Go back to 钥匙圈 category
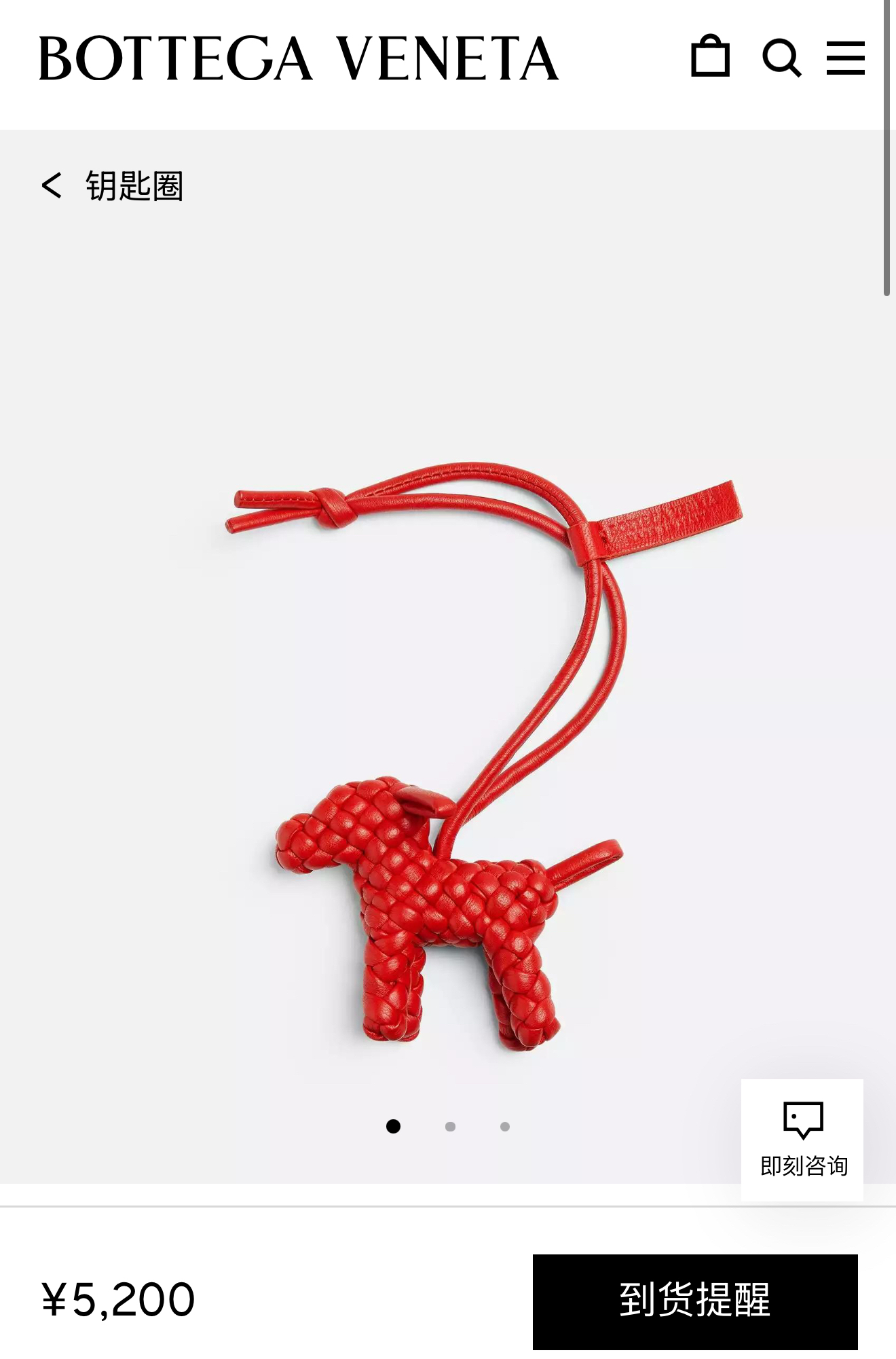 click(113, 185)
